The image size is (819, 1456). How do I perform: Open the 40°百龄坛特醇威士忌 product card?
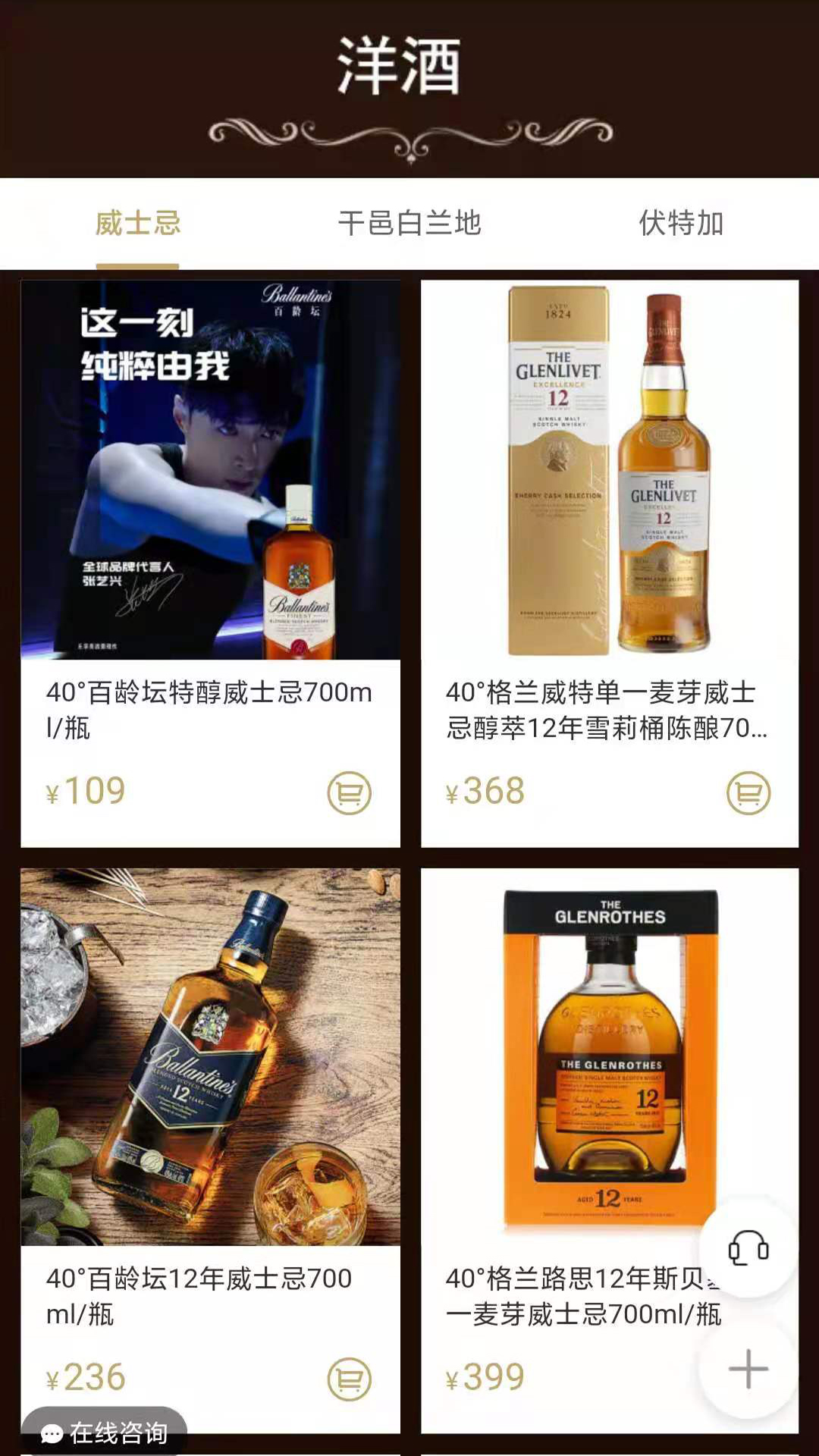(x=210, y=470)
